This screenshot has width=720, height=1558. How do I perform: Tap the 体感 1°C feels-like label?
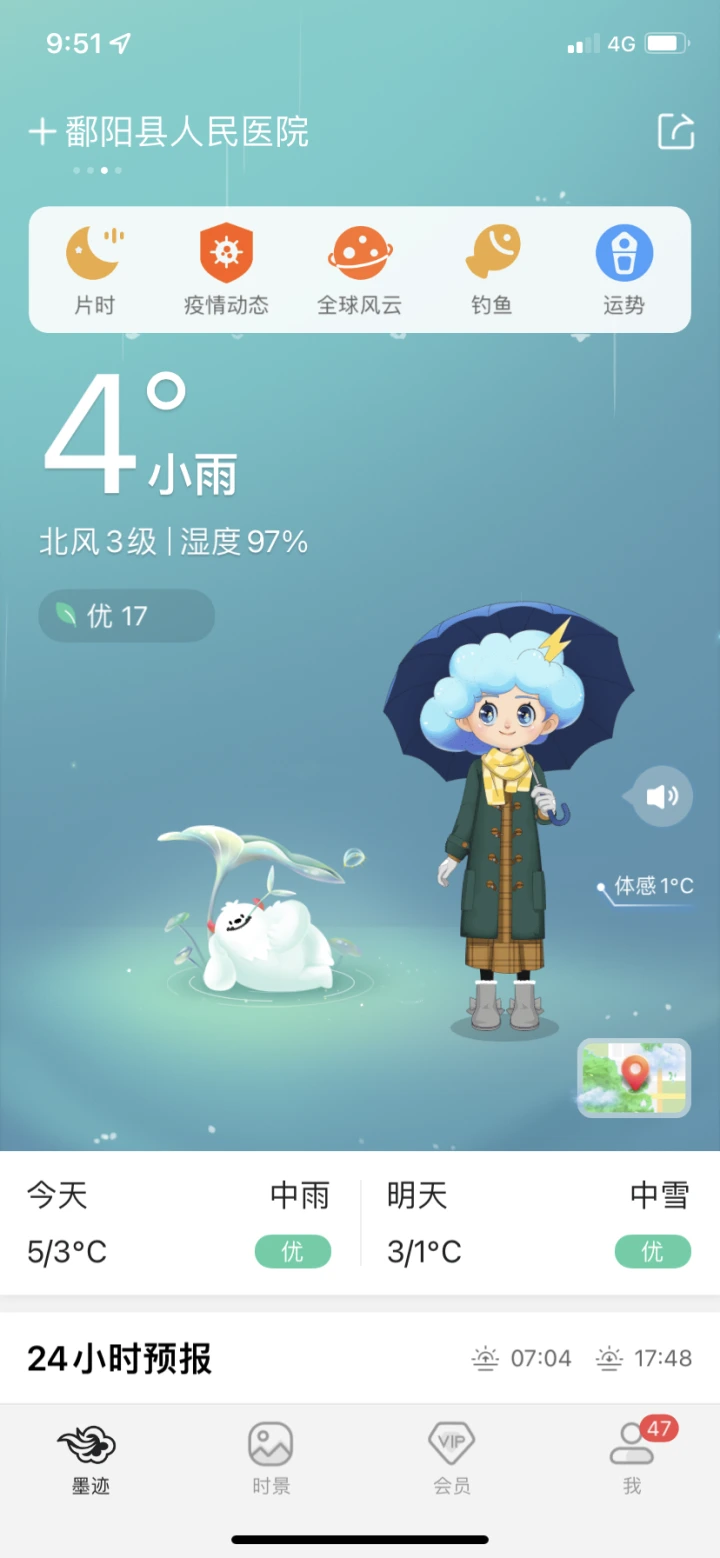click(x=653, y=886)
